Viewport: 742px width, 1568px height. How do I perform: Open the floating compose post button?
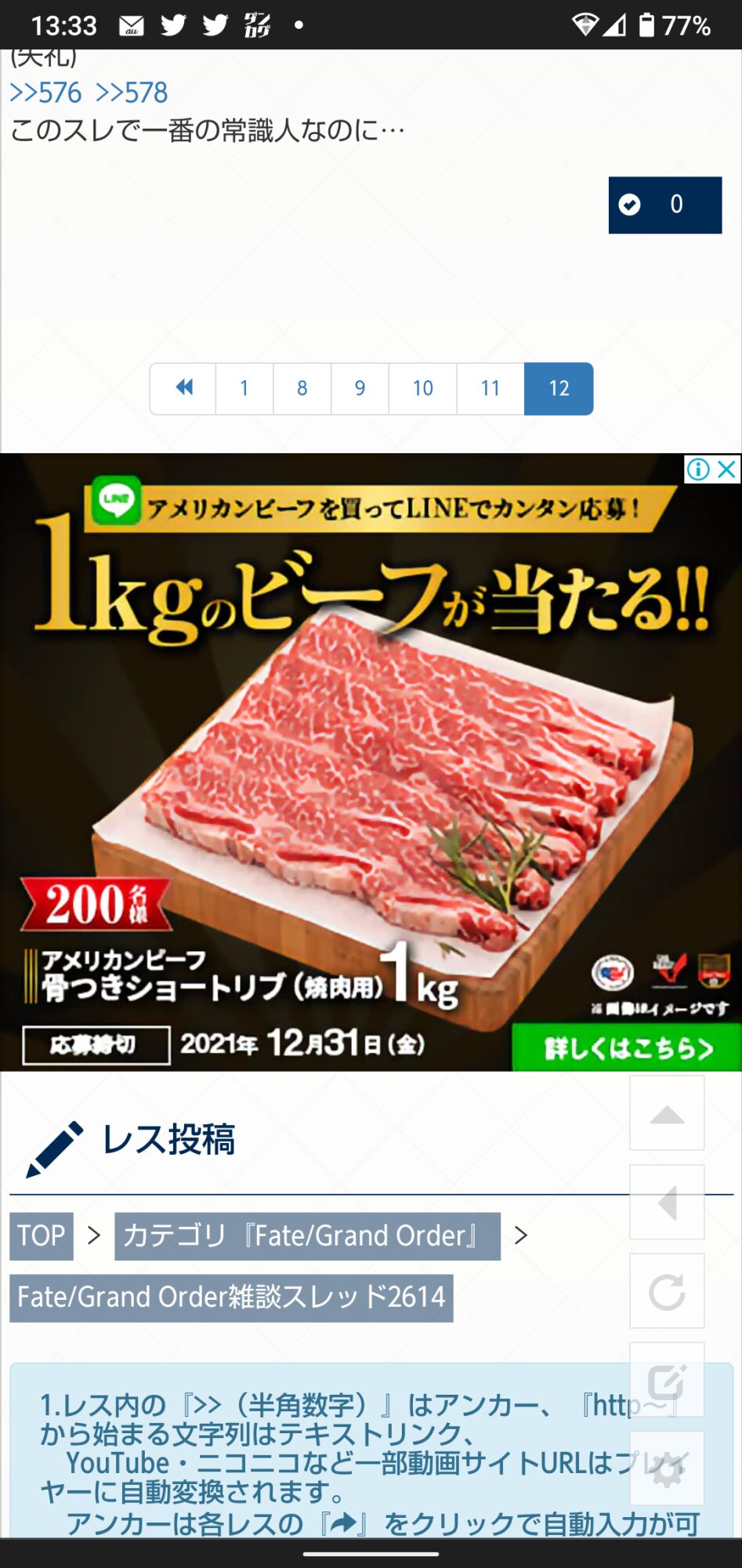pyautogui.click(x=667, y=1381)
